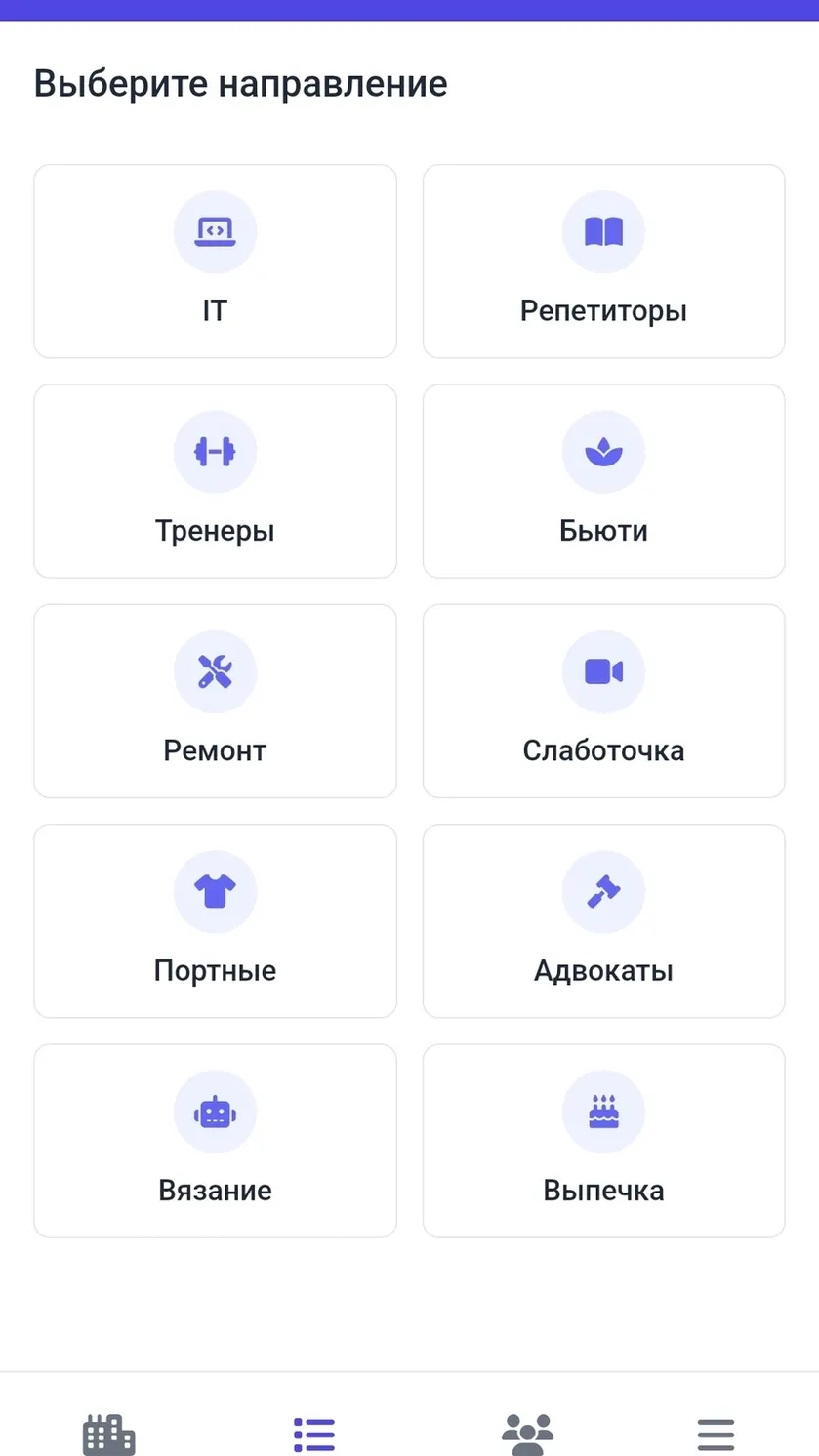Tap the list tab in bottom navigation
819x1456 pixels.
tap(314, 1435)
